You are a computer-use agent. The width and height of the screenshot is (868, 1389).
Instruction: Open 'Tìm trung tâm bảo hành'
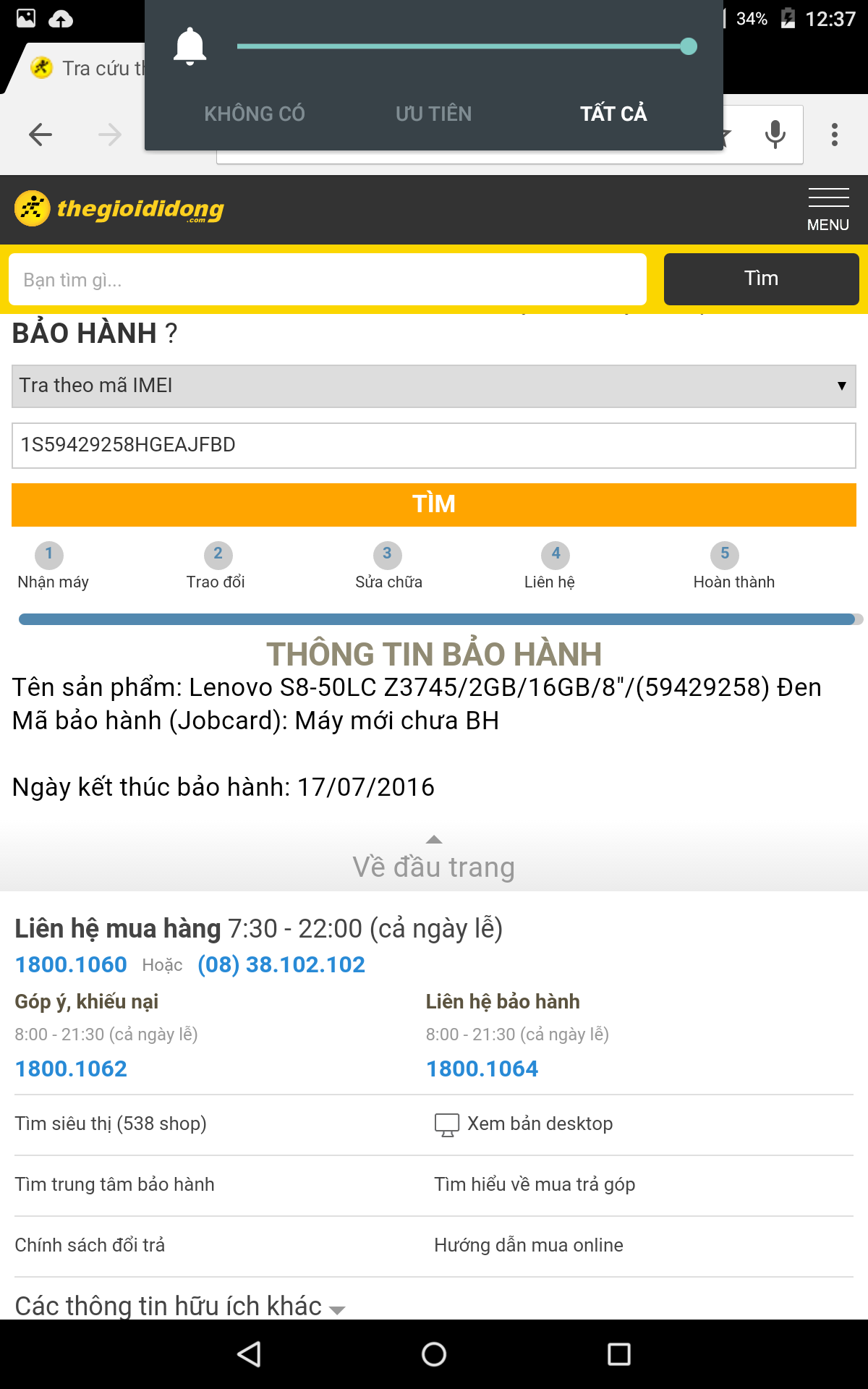(114, 1184)
